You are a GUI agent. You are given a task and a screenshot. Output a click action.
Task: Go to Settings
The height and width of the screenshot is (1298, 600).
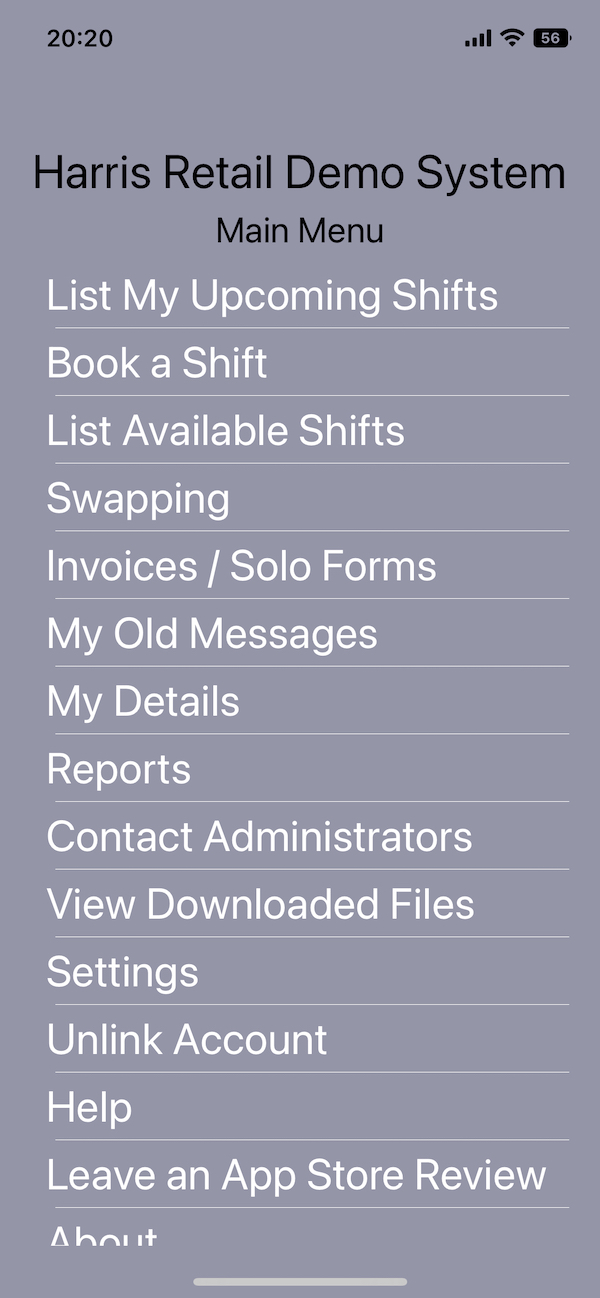pyautogui.click(x=122, y=972)
